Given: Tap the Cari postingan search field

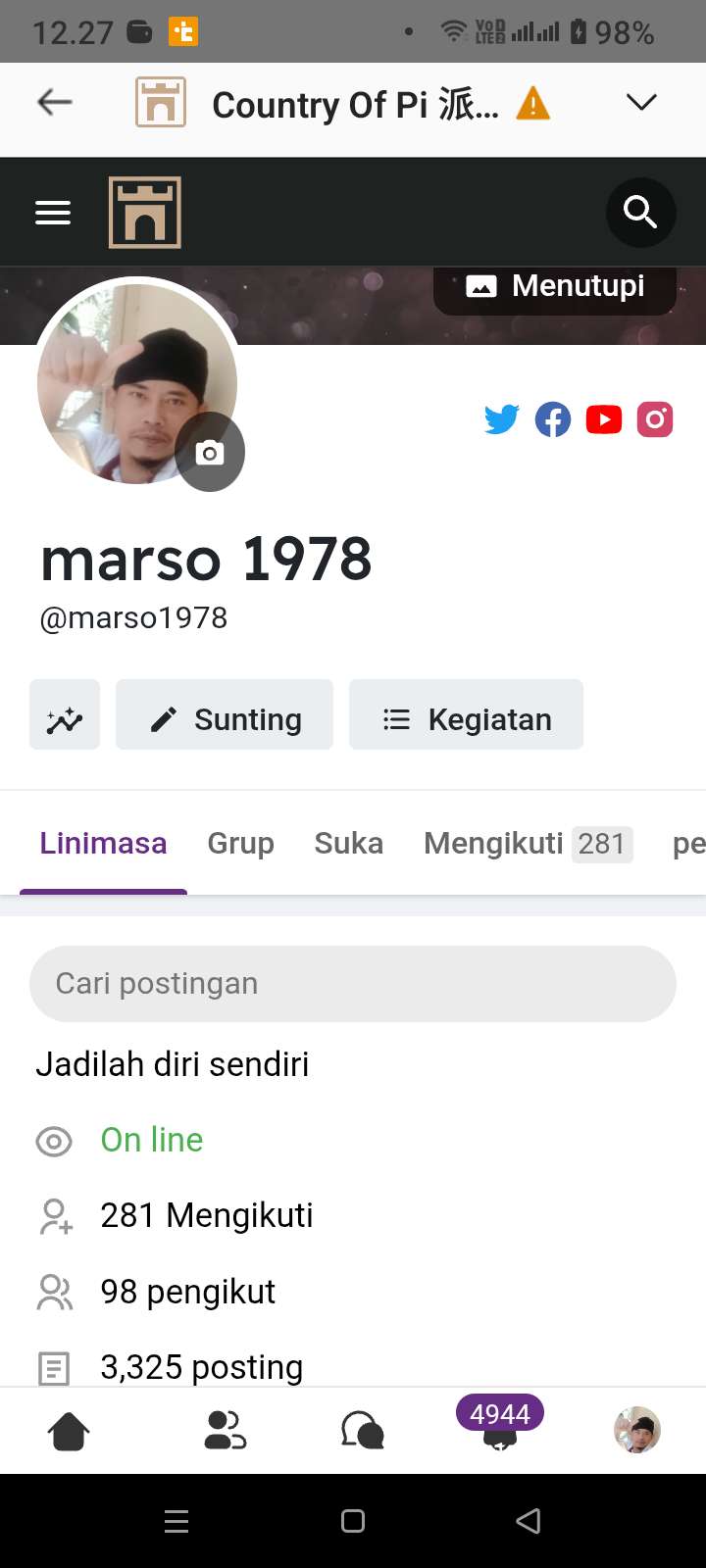Looking at the screenshot, I should [x=353, y=983].
